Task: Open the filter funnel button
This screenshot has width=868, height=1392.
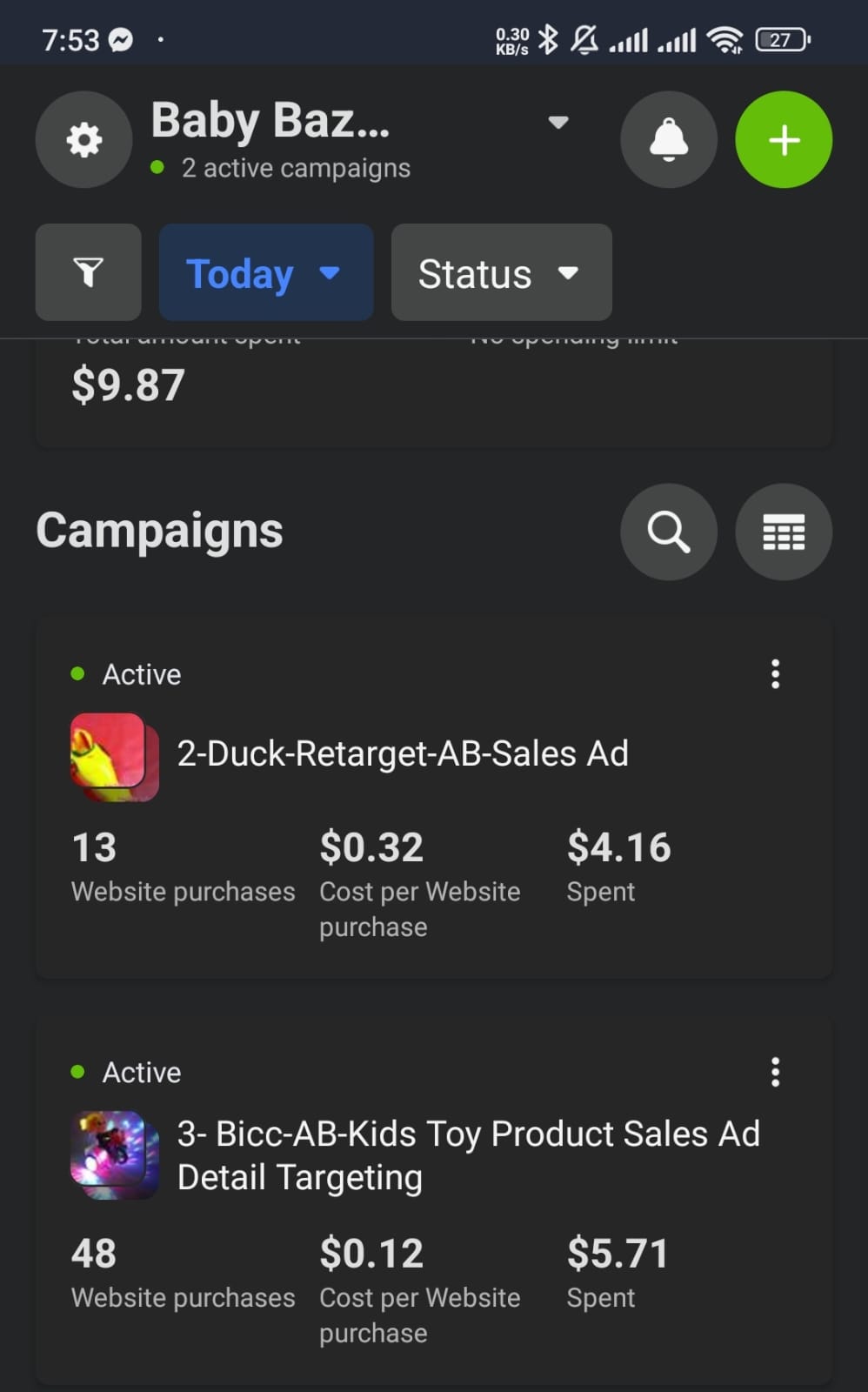Action: coord(88,272)
